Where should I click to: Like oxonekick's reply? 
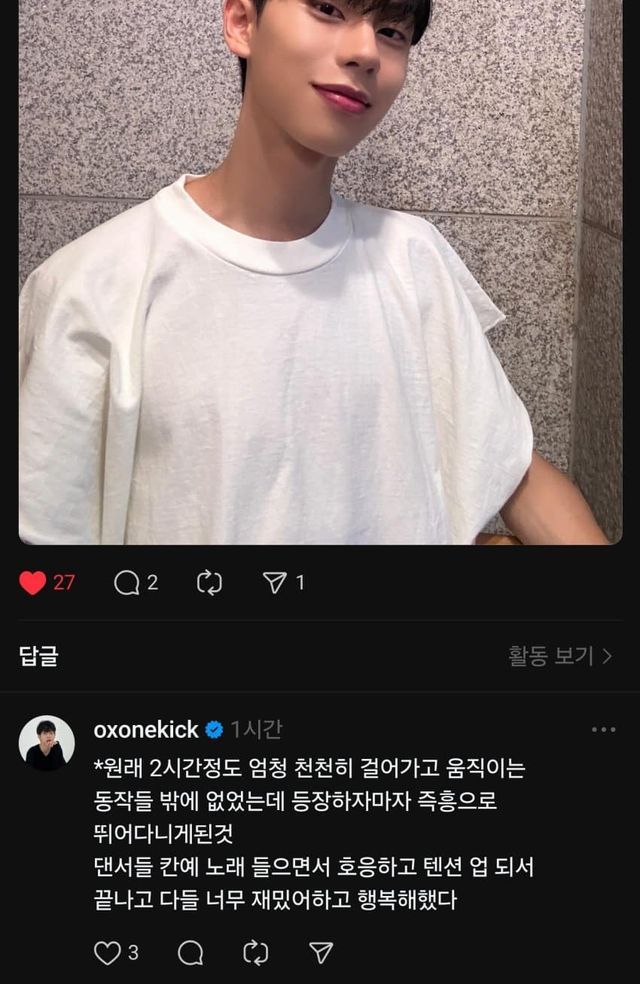[x=107, y=953]
